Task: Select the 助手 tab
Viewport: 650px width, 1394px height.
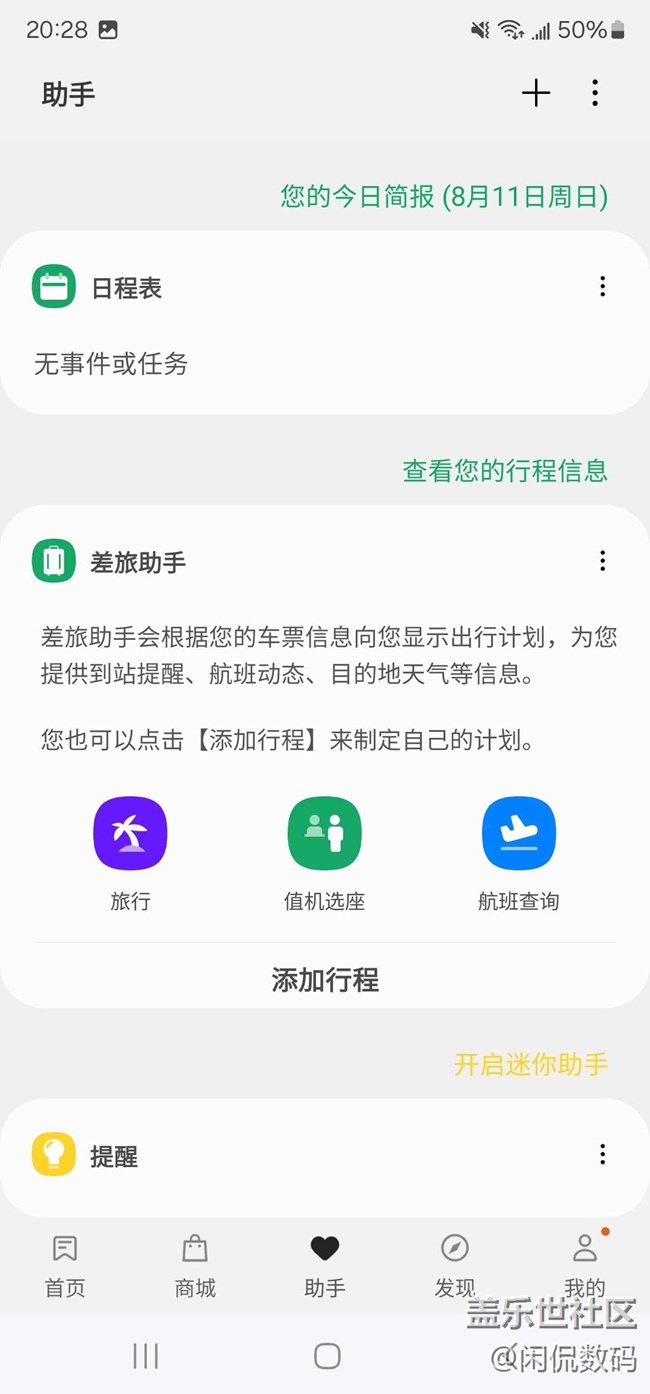Action: click(x=325, y=1266)
